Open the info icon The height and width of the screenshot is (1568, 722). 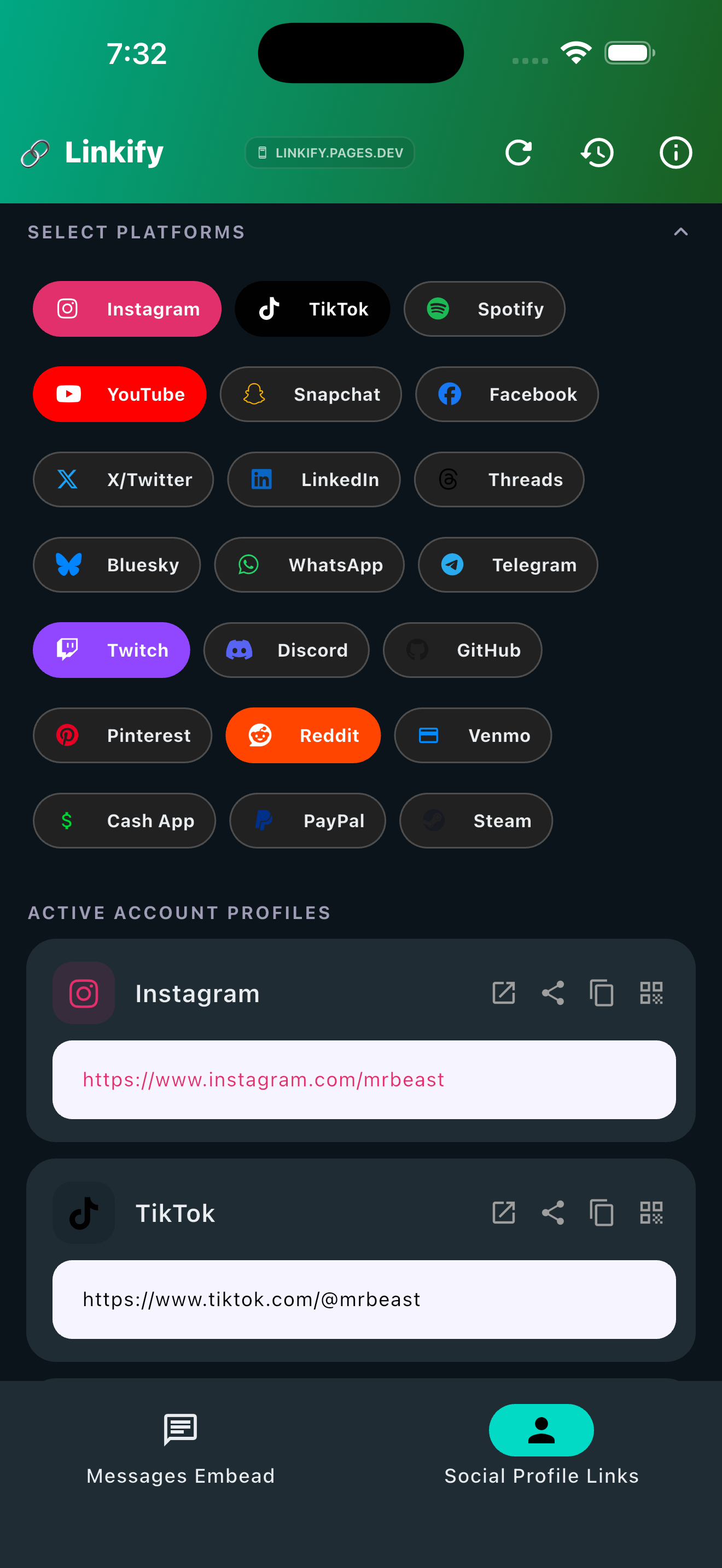(676, 152)
